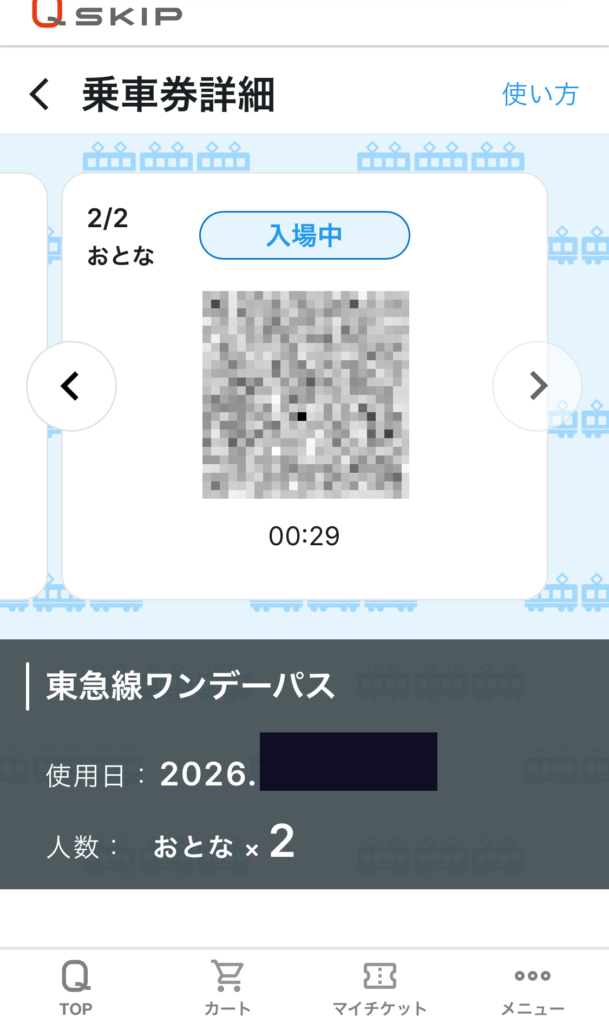The image size is (609, 1024).
Task: Switch to the TOP tab
Action: click(x=76, y=988)
